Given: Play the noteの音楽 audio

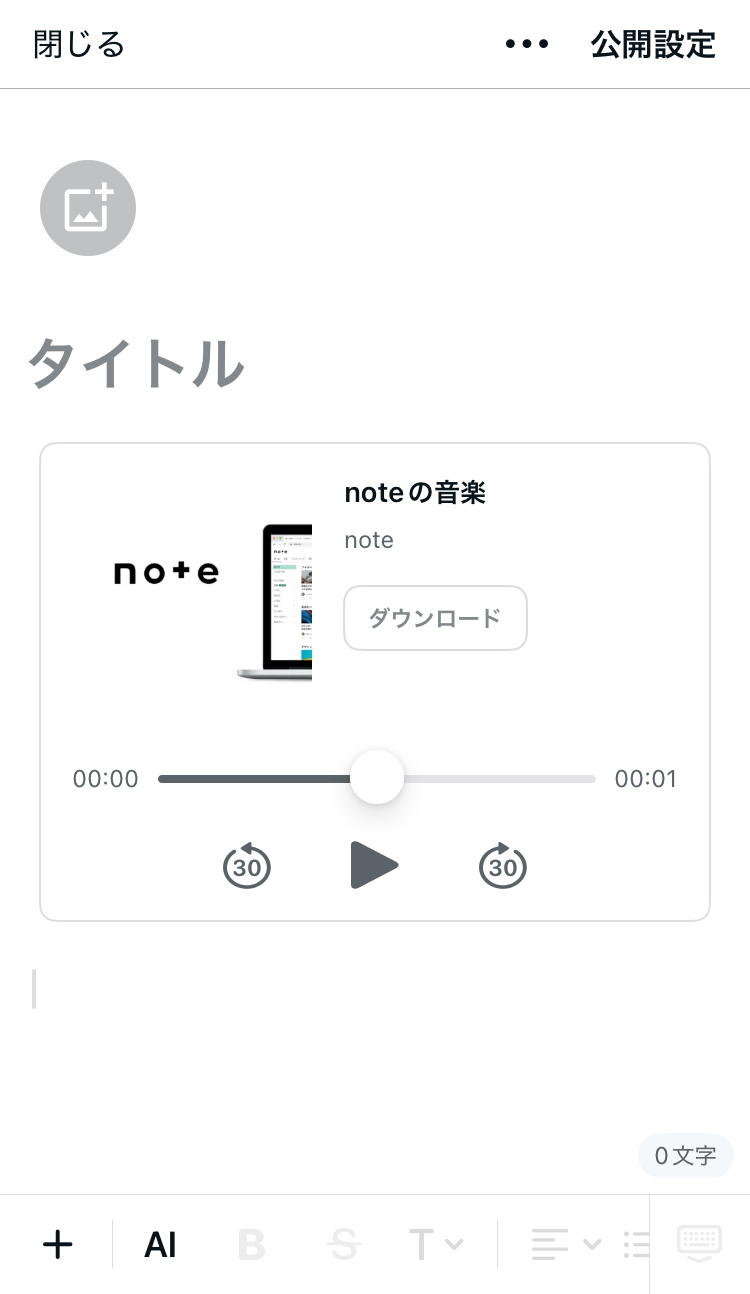Looking at the screenshot, I should 374,865.
